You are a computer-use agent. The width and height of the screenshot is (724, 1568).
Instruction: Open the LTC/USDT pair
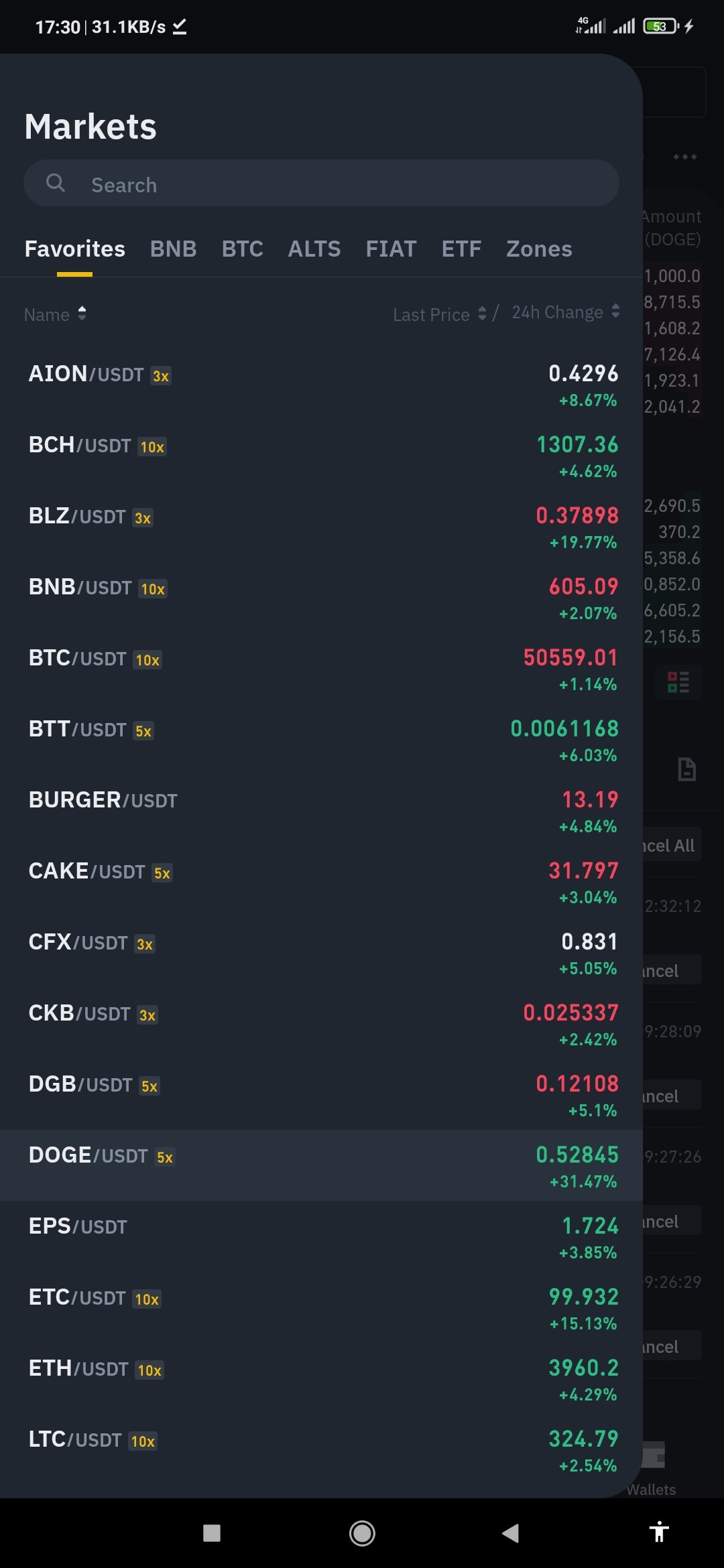[321, 1451]
